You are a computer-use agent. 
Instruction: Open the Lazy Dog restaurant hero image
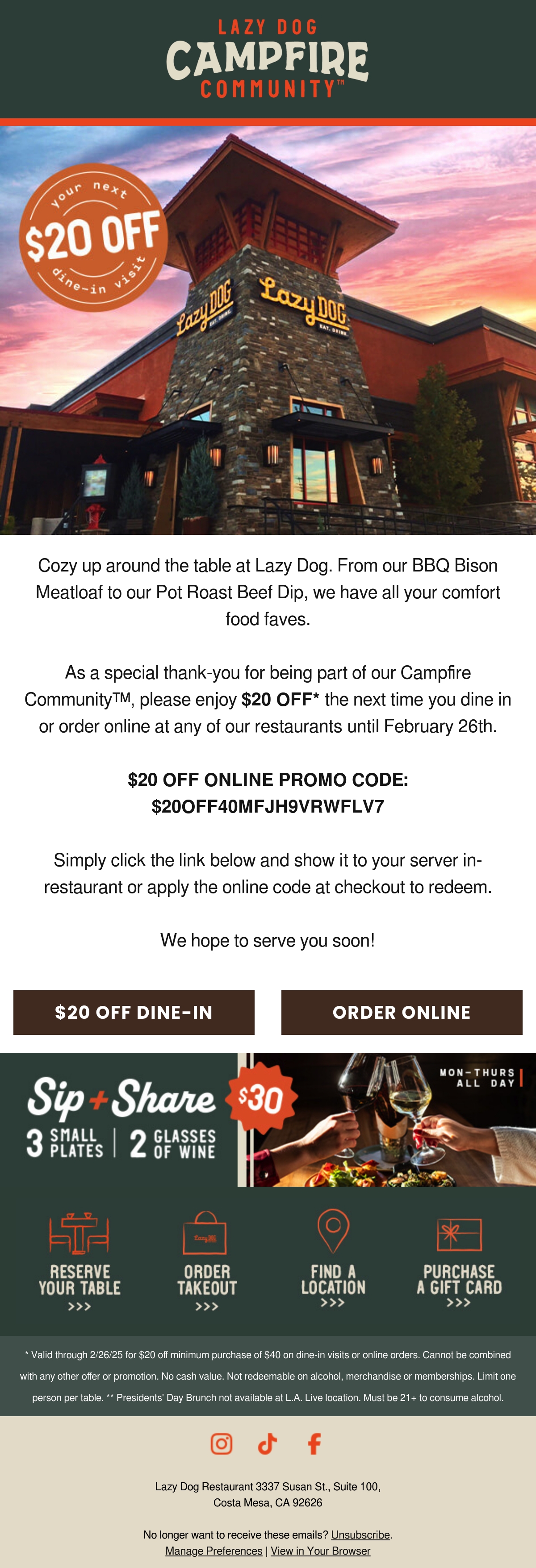pos(268,330)
